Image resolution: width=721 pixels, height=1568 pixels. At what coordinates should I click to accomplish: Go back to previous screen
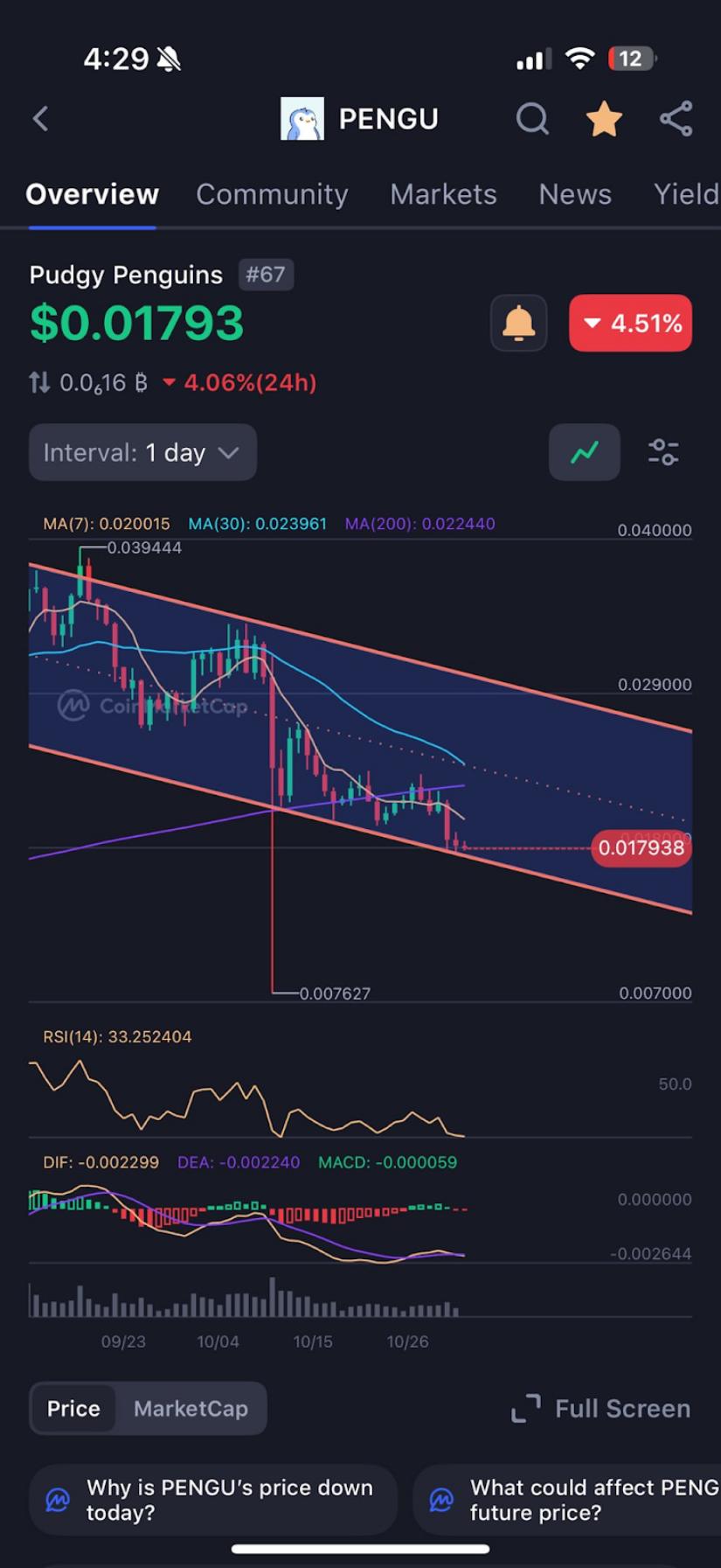coord(40,119)
